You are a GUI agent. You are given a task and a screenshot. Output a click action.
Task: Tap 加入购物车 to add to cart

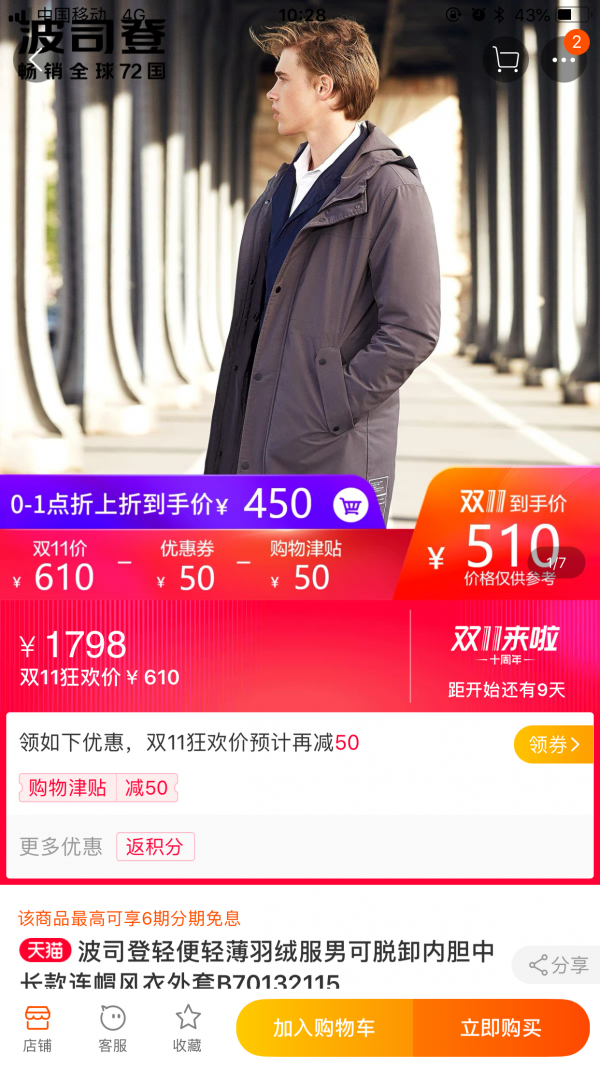tap(324, 1028)
